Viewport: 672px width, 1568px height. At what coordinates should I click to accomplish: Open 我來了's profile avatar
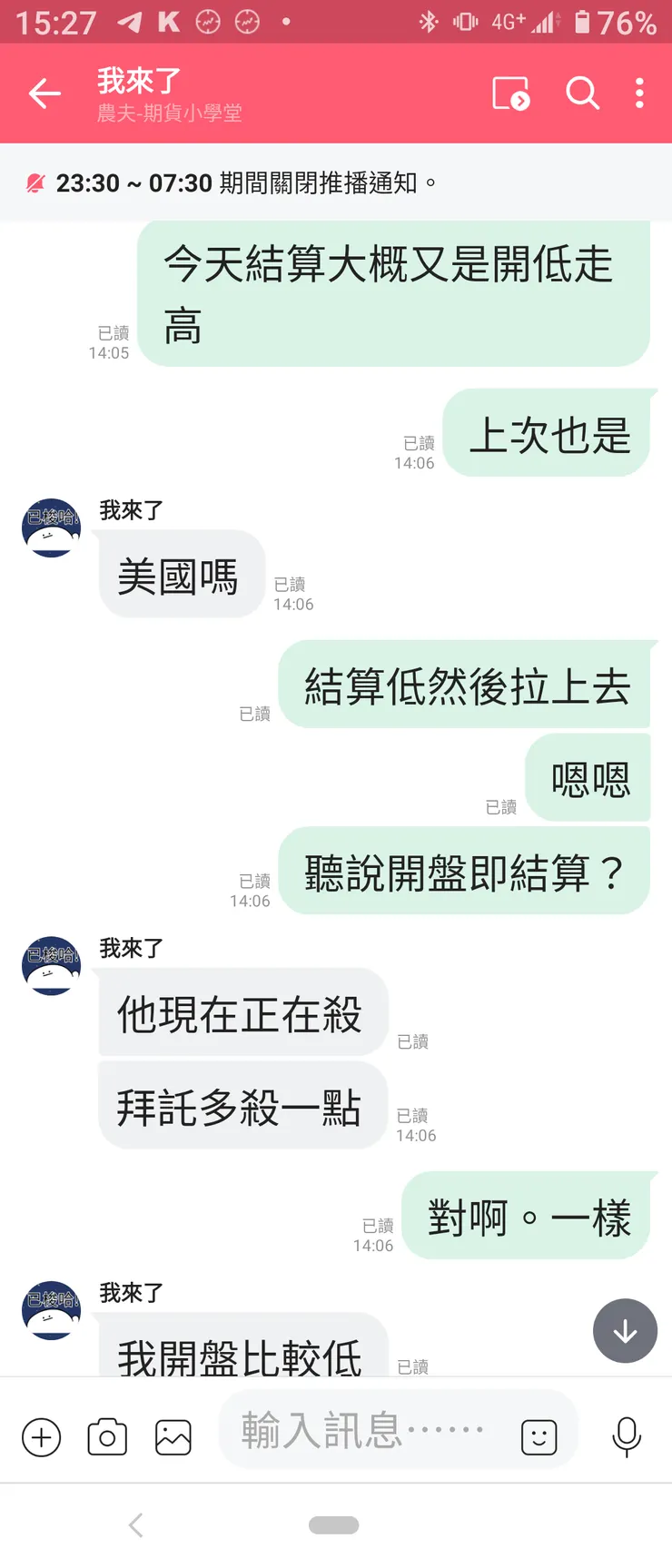51,528
